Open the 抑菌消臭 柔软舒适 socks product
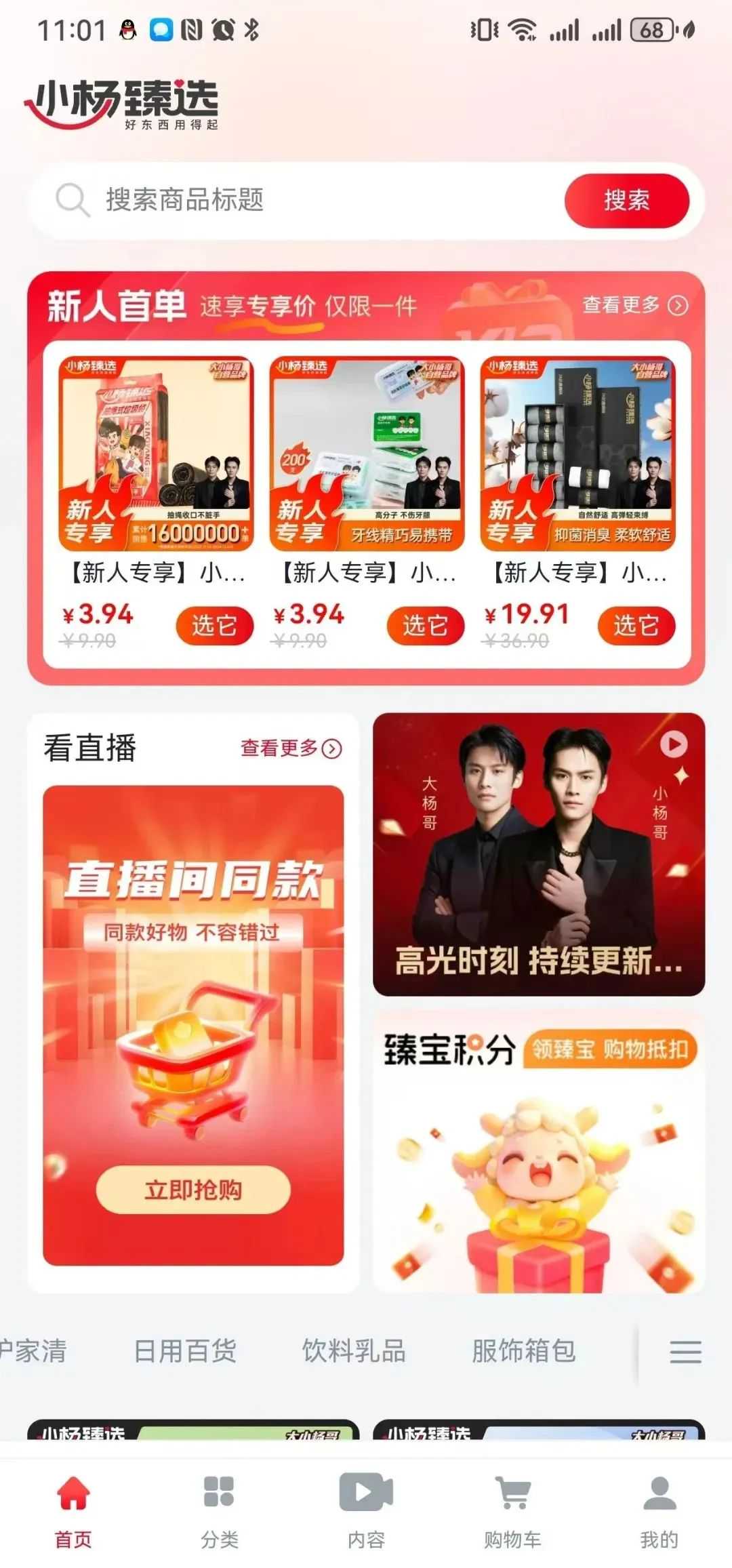Image resolution: width=732 pixels, height=1568 pixels. pos(577,454)
